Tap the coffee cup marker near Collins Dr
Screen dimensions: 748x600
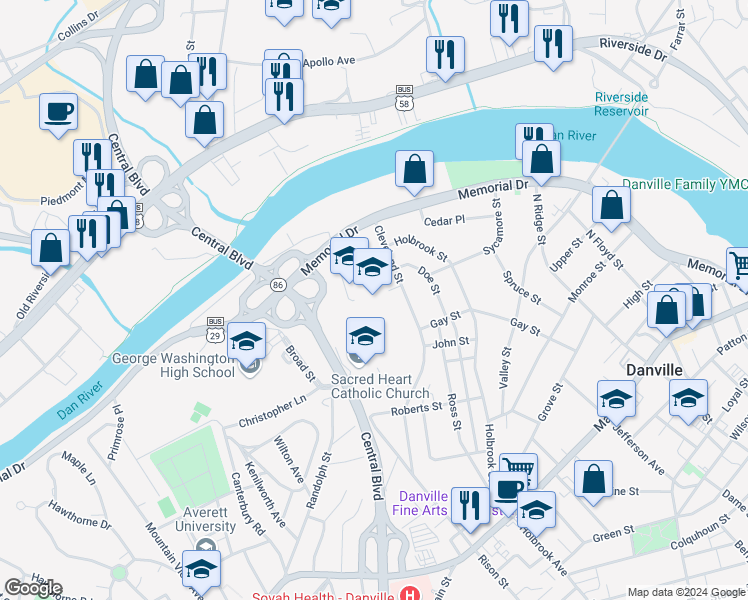(x=58, y=111)
